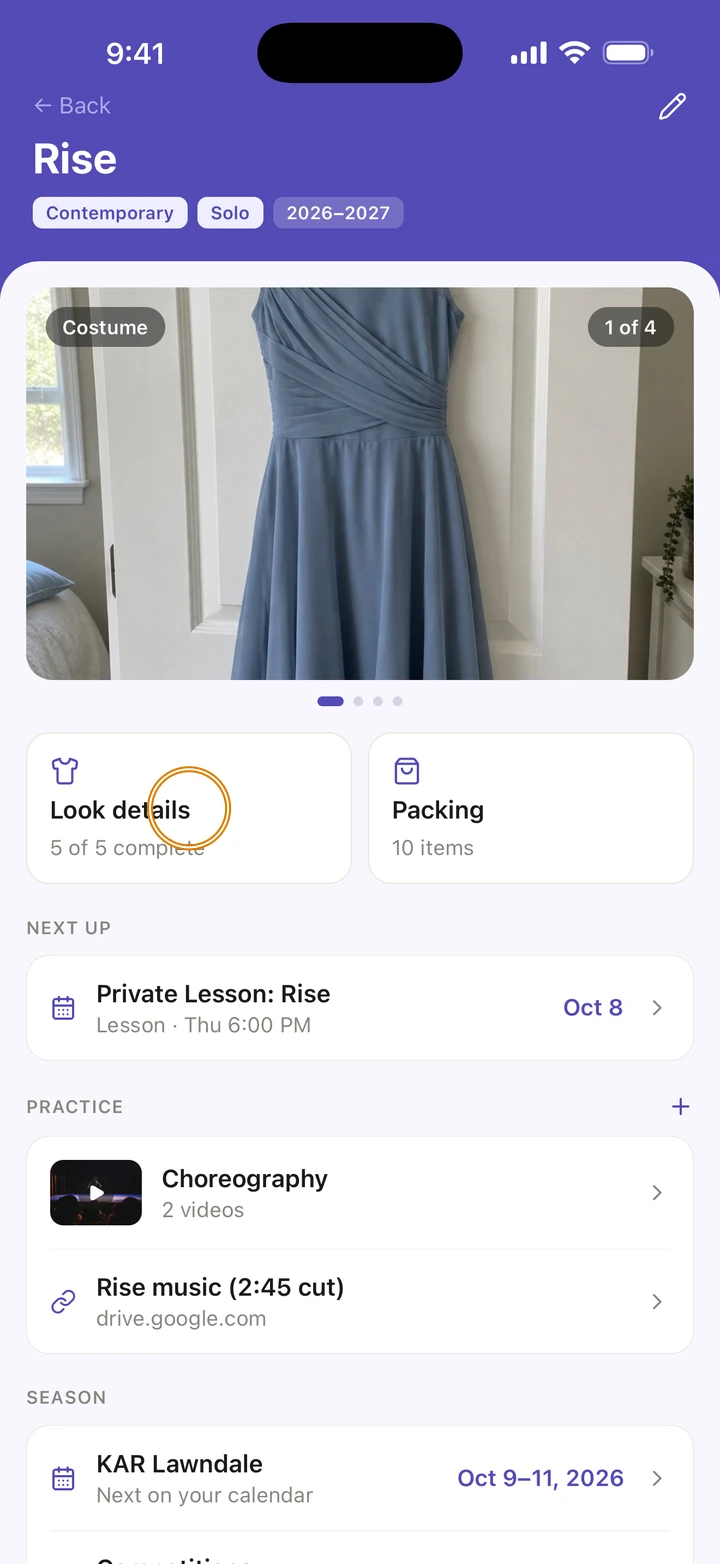View the KAR Lawndale competition
Viewport: 720px width, 1564px height.
click(360, 1478)
